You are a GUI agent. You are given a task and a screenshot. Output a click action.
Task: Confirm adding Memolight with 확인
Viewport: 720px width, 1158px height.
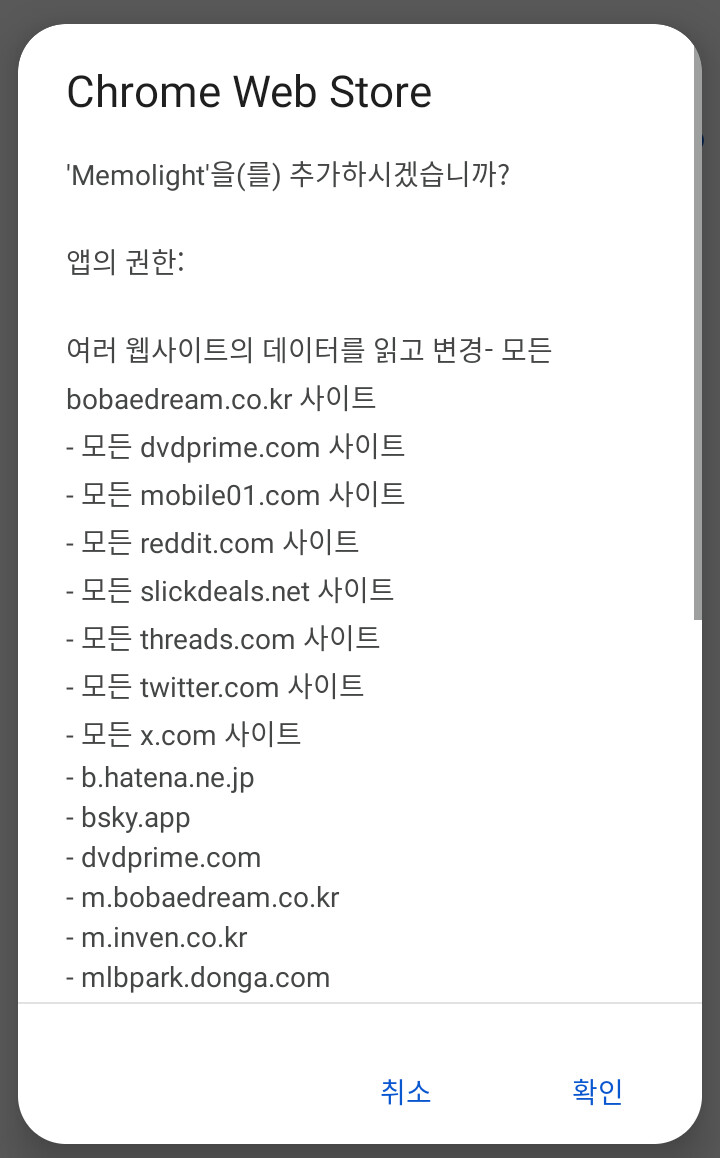point(597,1091)
